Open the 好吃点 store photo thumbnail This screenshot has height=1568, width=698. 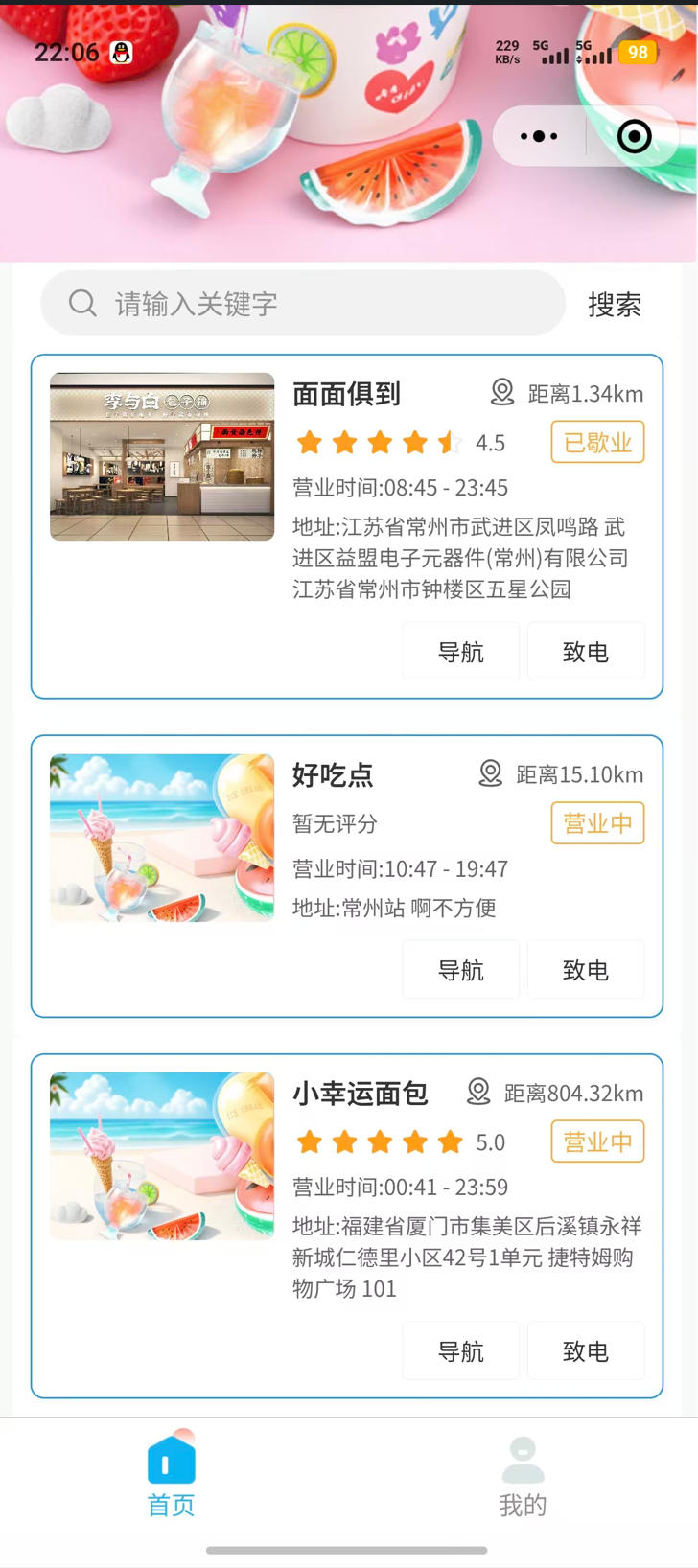161,838
